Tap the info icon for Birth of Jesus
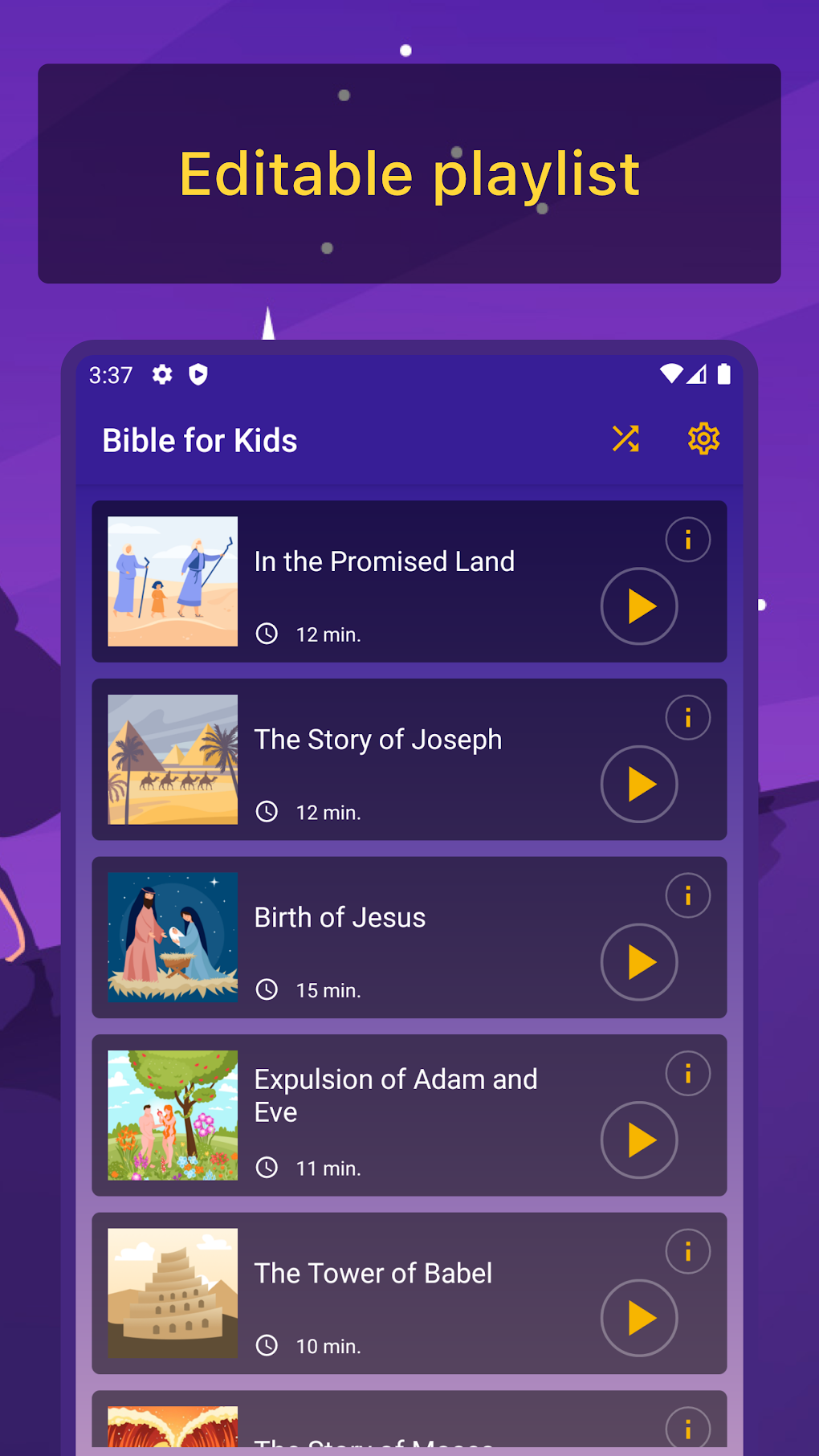Image resolution: width=819 pixels, height=1456 pixels. (x=687, y=895)
